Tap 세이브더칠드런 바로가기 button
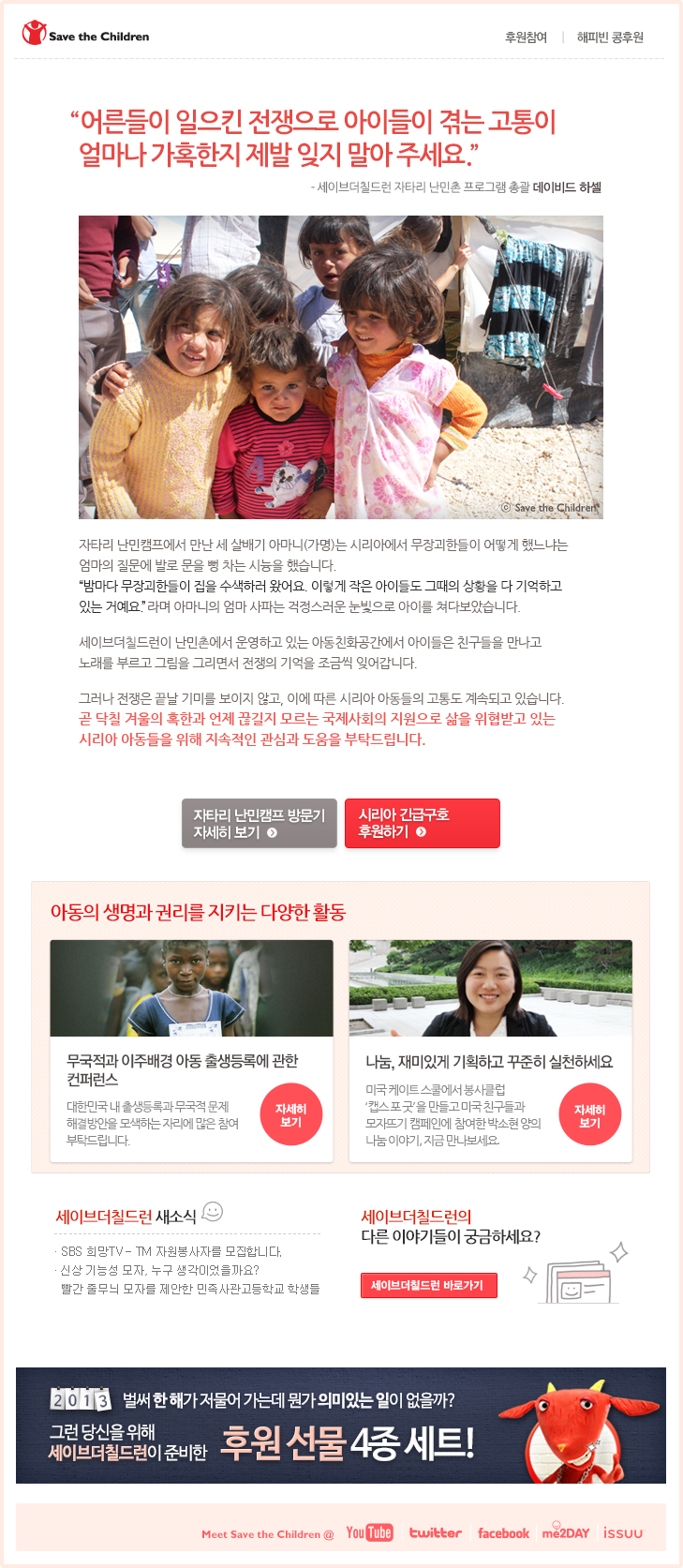Viewport: 683px width, 1568px height. [428, 1285]
